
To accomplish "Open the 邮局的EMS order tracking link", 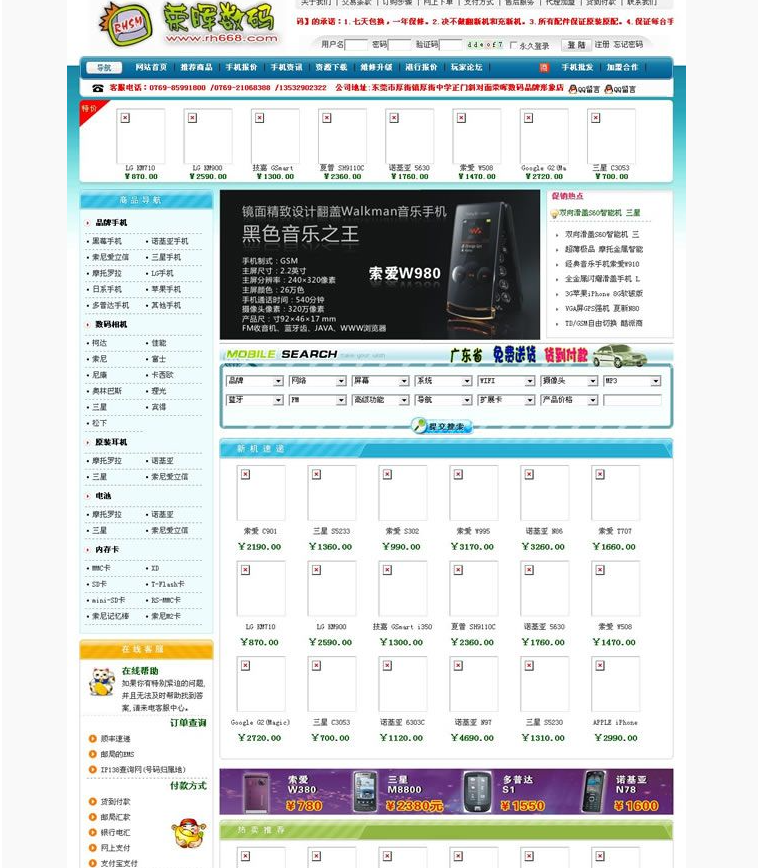I will [x=117, y=754].
